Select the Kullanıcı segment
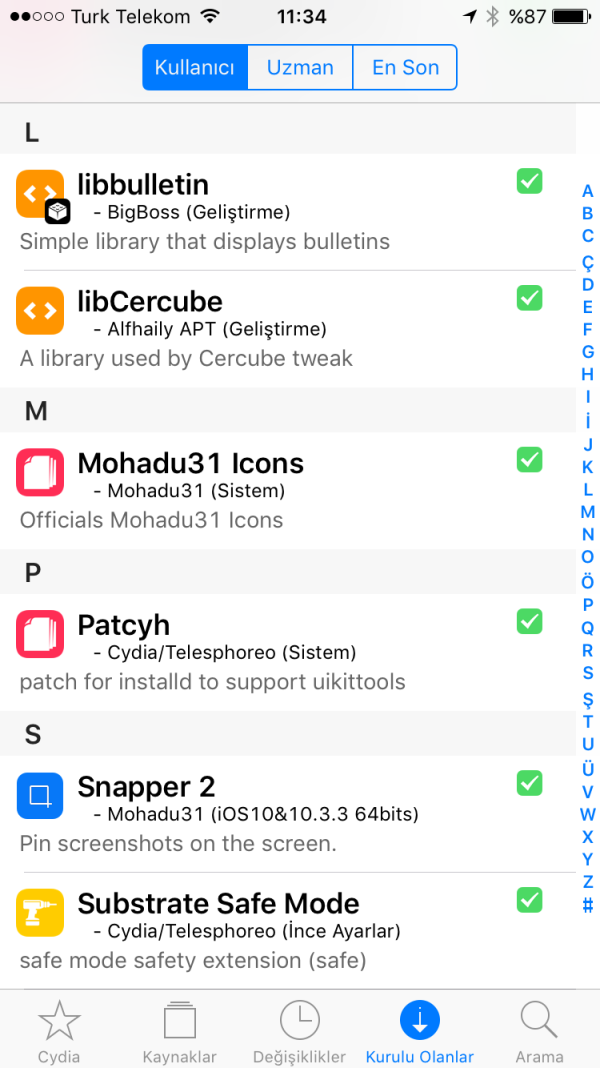The height and width of the screenshot is (1068, 600). click(x=195, y=68)
